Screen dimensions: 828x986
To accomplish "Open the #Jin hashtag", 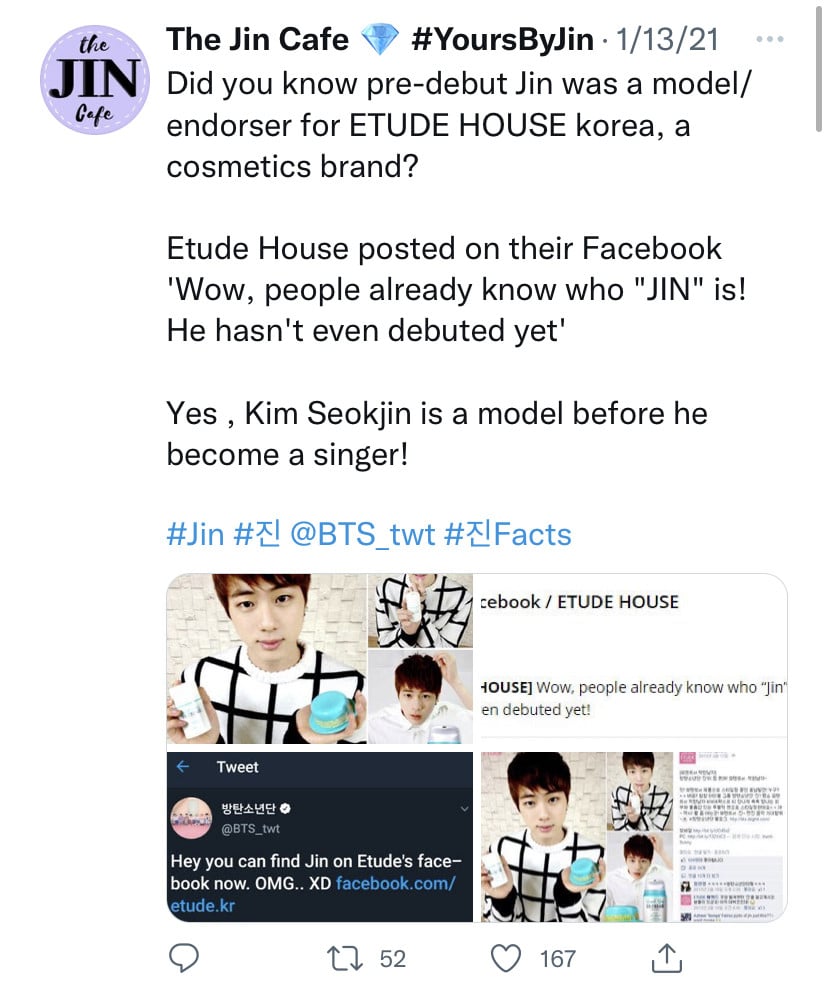I will point(195,534).
